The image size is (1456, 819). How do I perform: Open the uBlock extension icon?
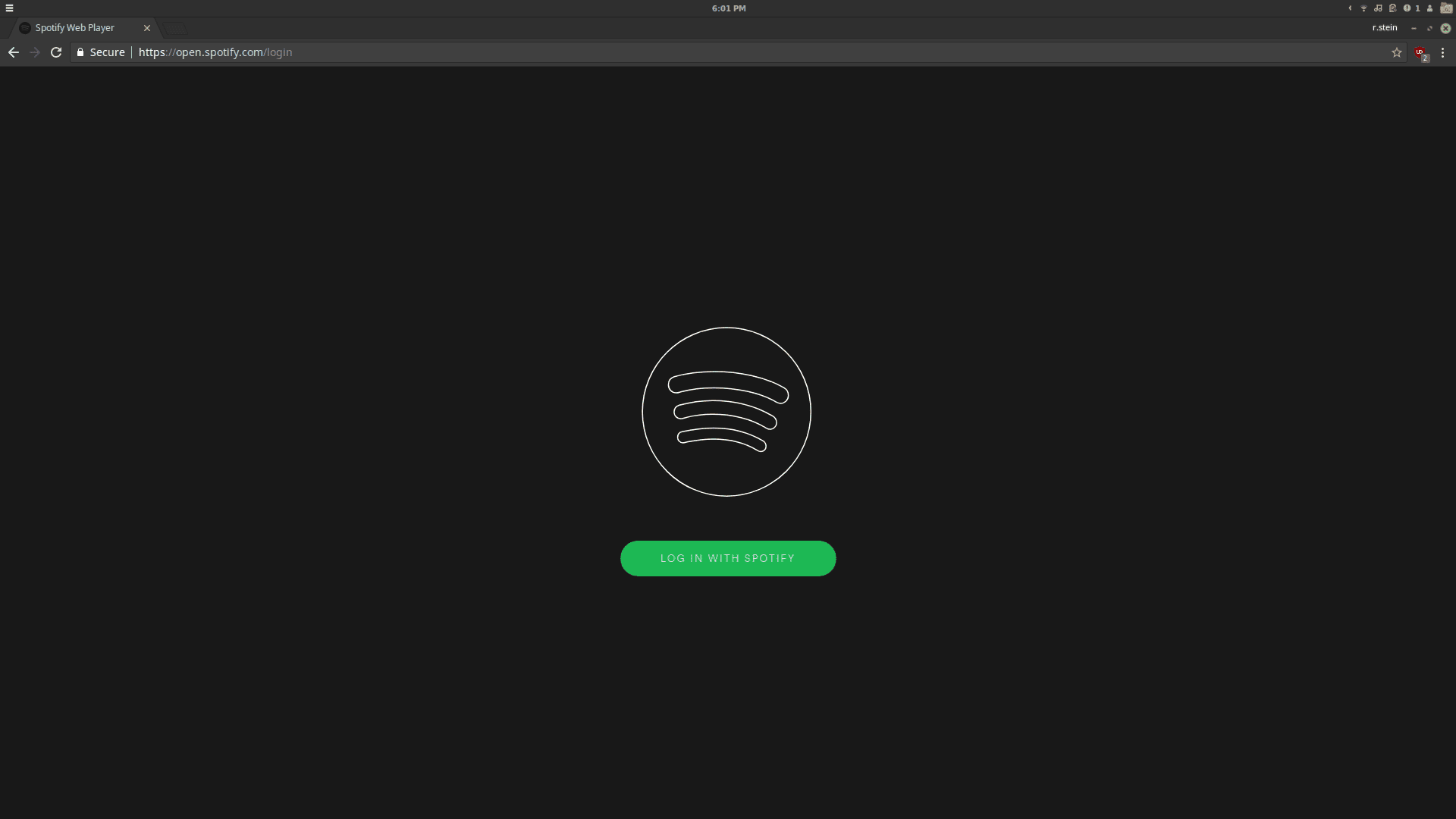tap(1420, 53)
